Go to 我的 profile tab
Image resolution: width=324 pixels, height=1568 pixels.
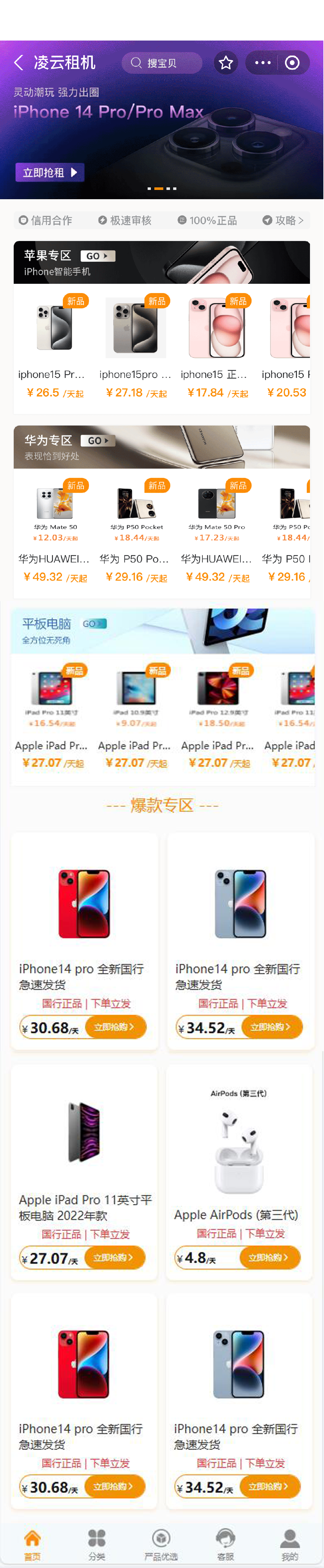coord(290,1544)
